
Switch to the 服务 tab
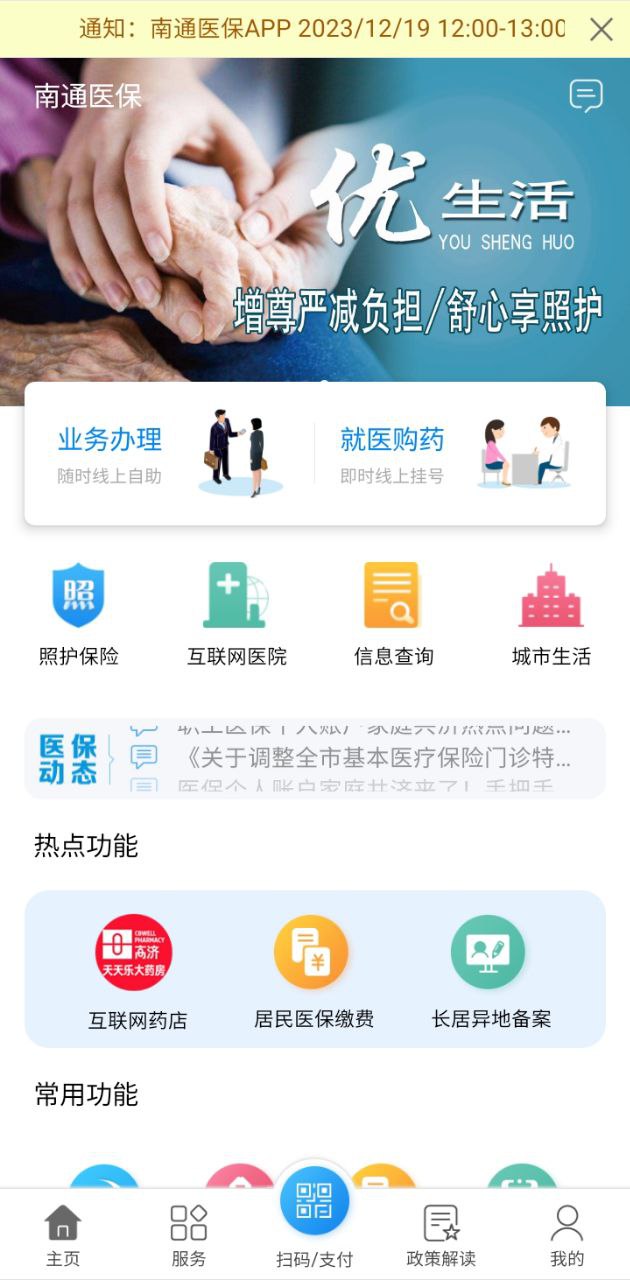point(188,1235)
